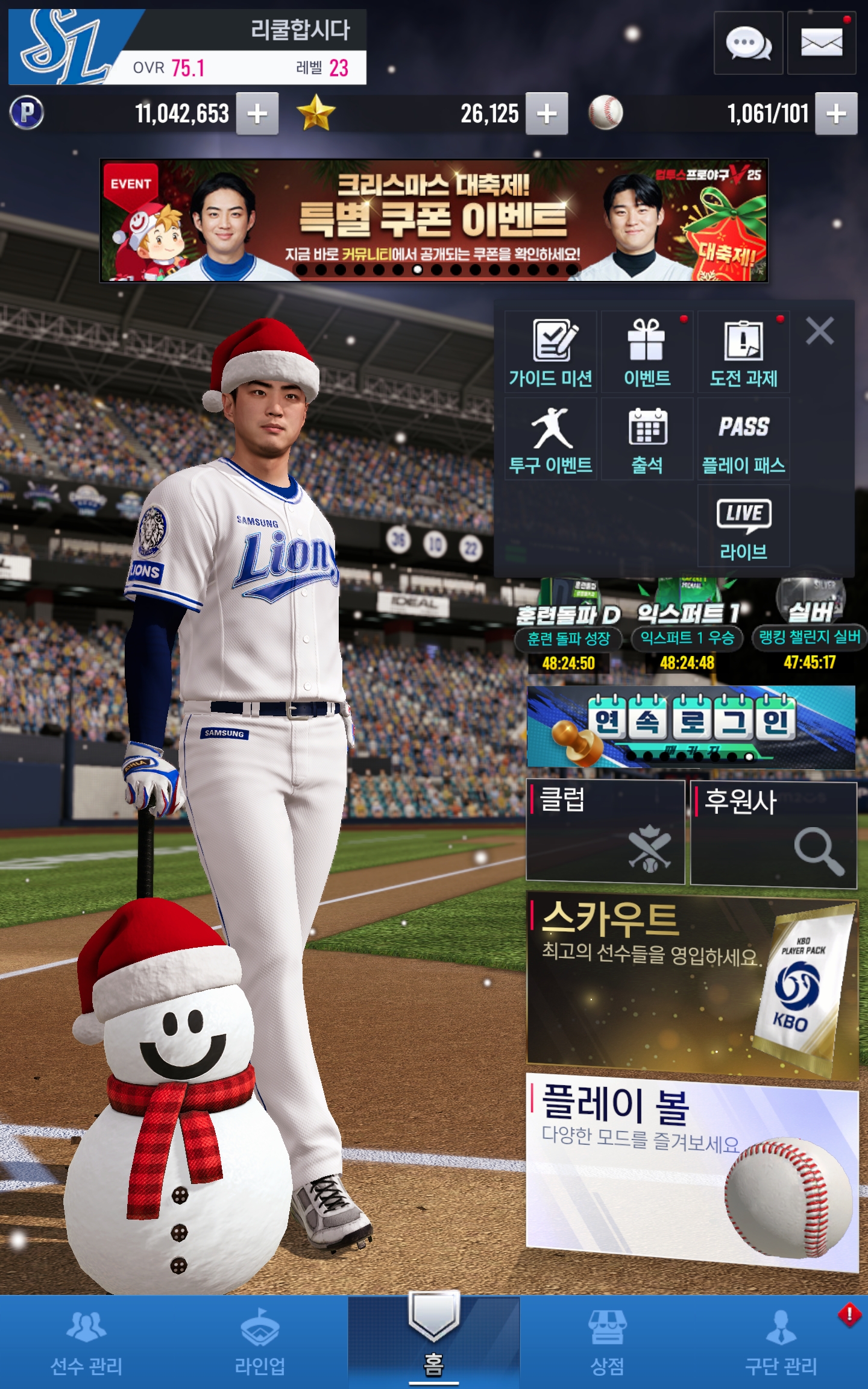Open the 이벤트 gift menu
Image resolution: width=868 pixels, height=1389 pixels.
pyautogui.click(x=647, y=353)
